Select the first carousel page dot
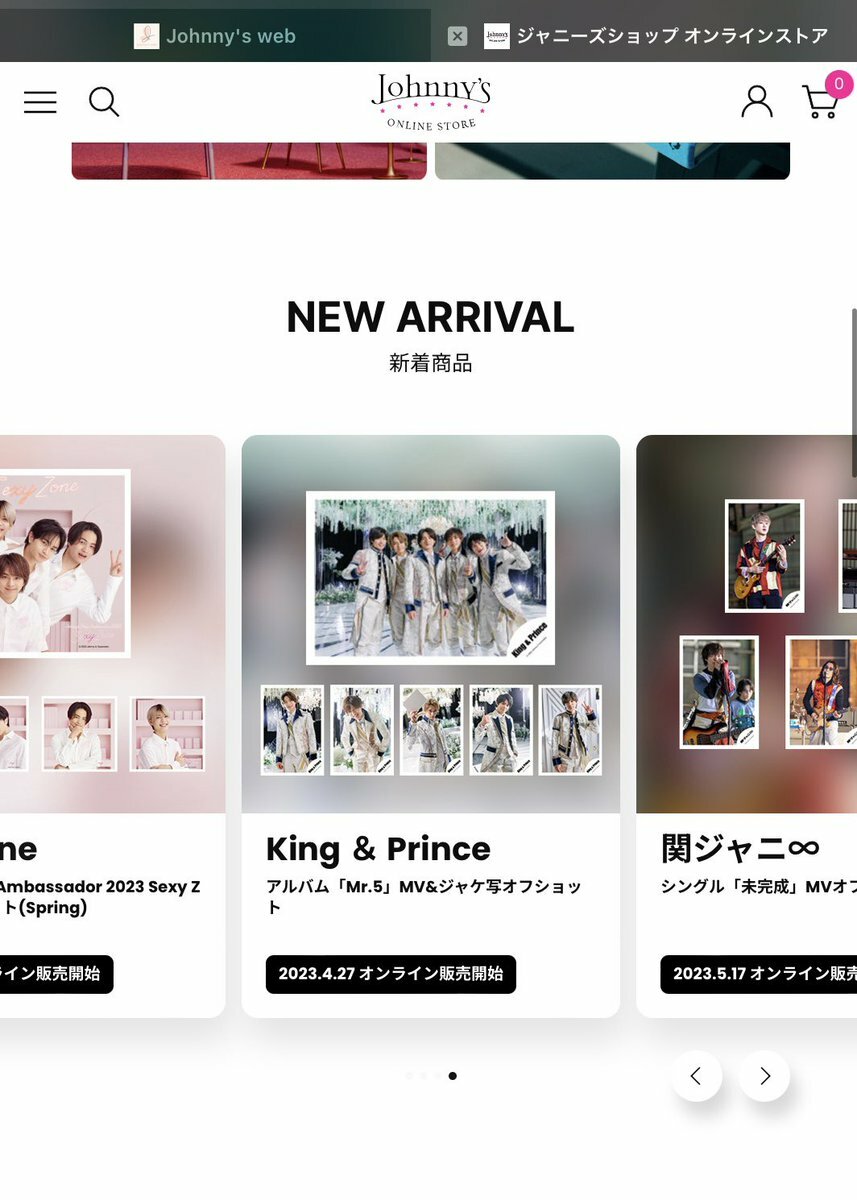This screenshot has width=857, height=1200. tap(409, 1076)
